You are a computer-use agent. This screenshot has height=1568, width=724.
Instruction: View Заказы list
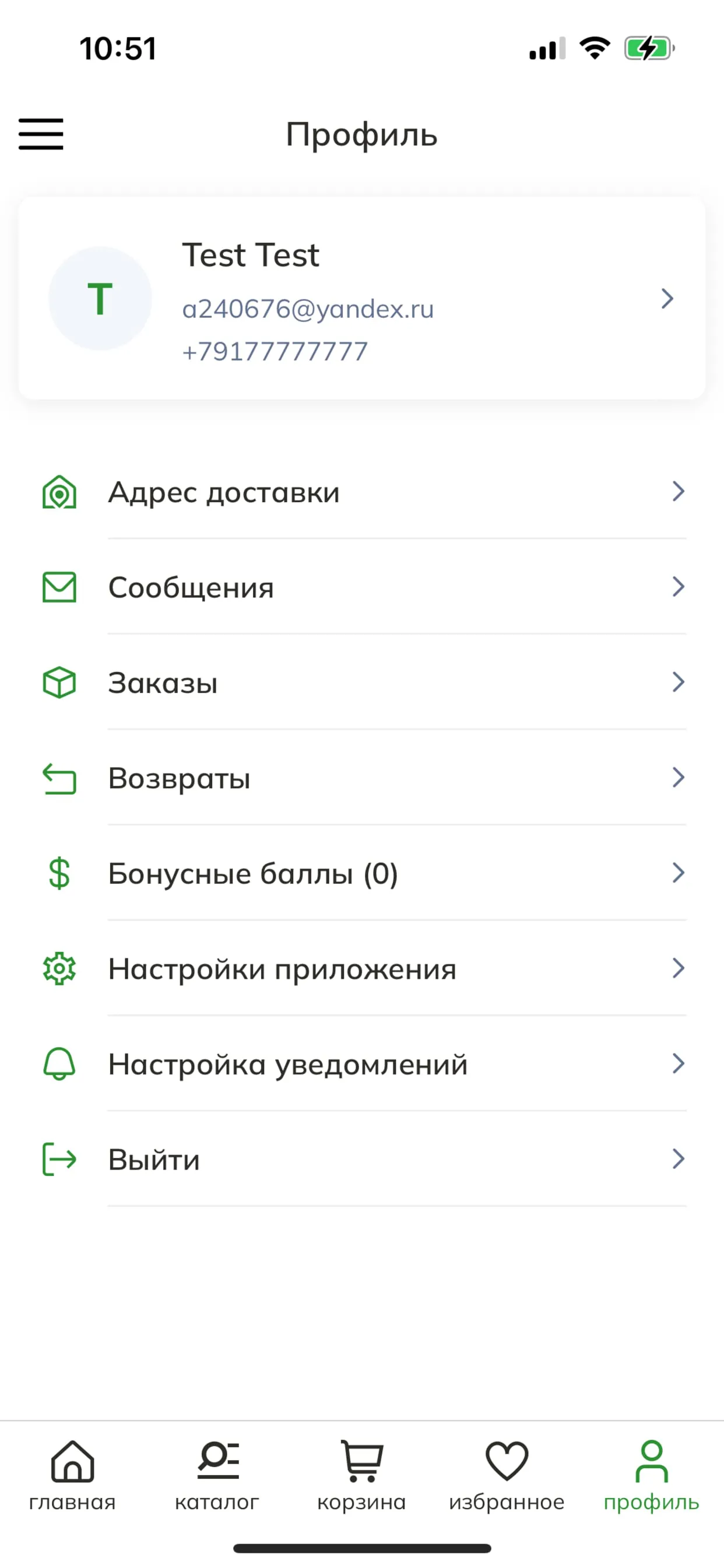[361, 682]
